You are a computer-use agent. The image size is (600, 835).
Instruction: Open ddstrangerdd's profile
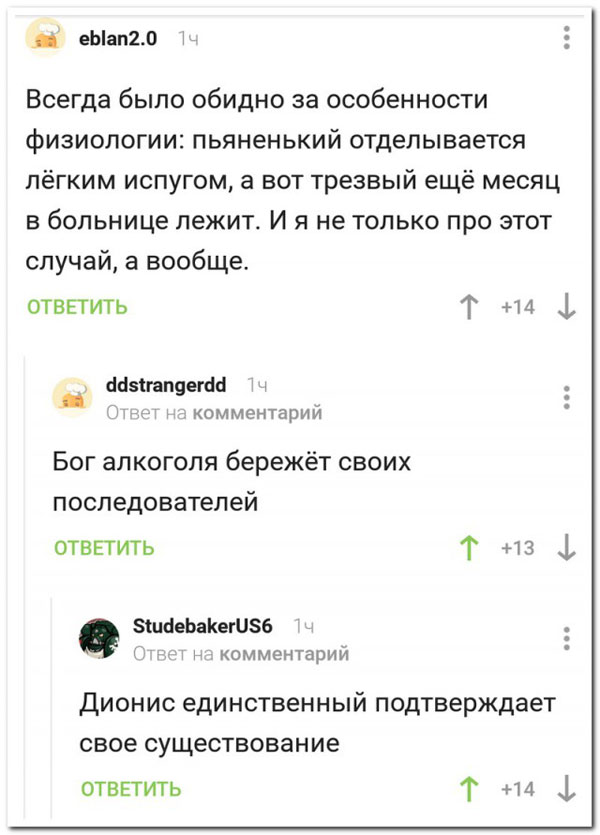click(165, 385)
